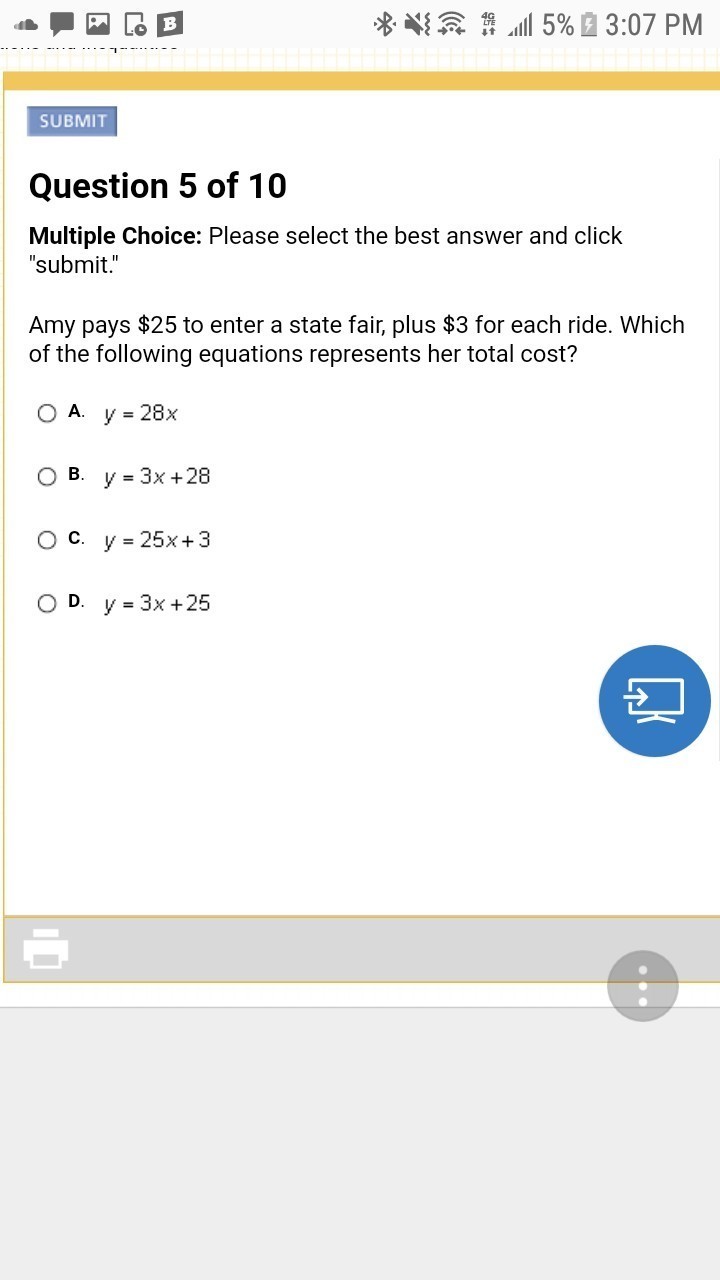This screenshot has width=720, height=1280.
Task: Mark option D, y = 3x + 25
Action: 47,603
